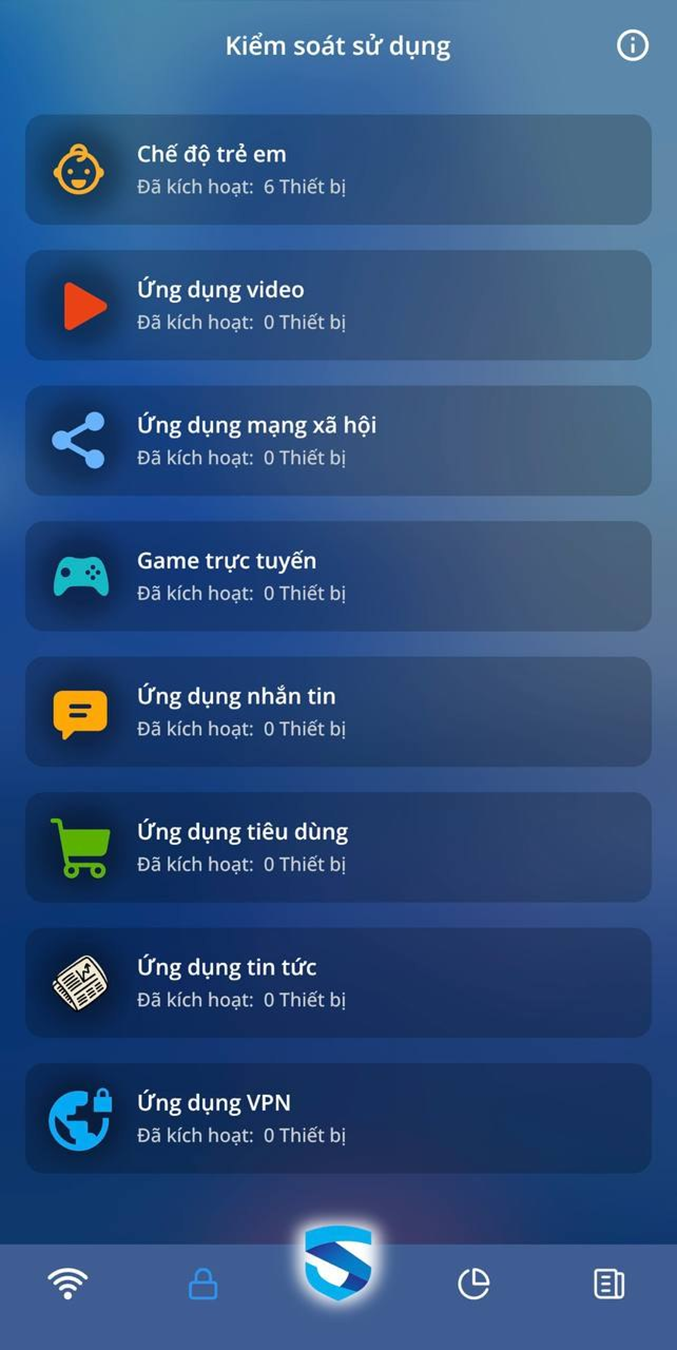Viewport: 677px width, 1350px height.
Task: Switch to the pie chart statistics tab
Action: point(473,1284)
